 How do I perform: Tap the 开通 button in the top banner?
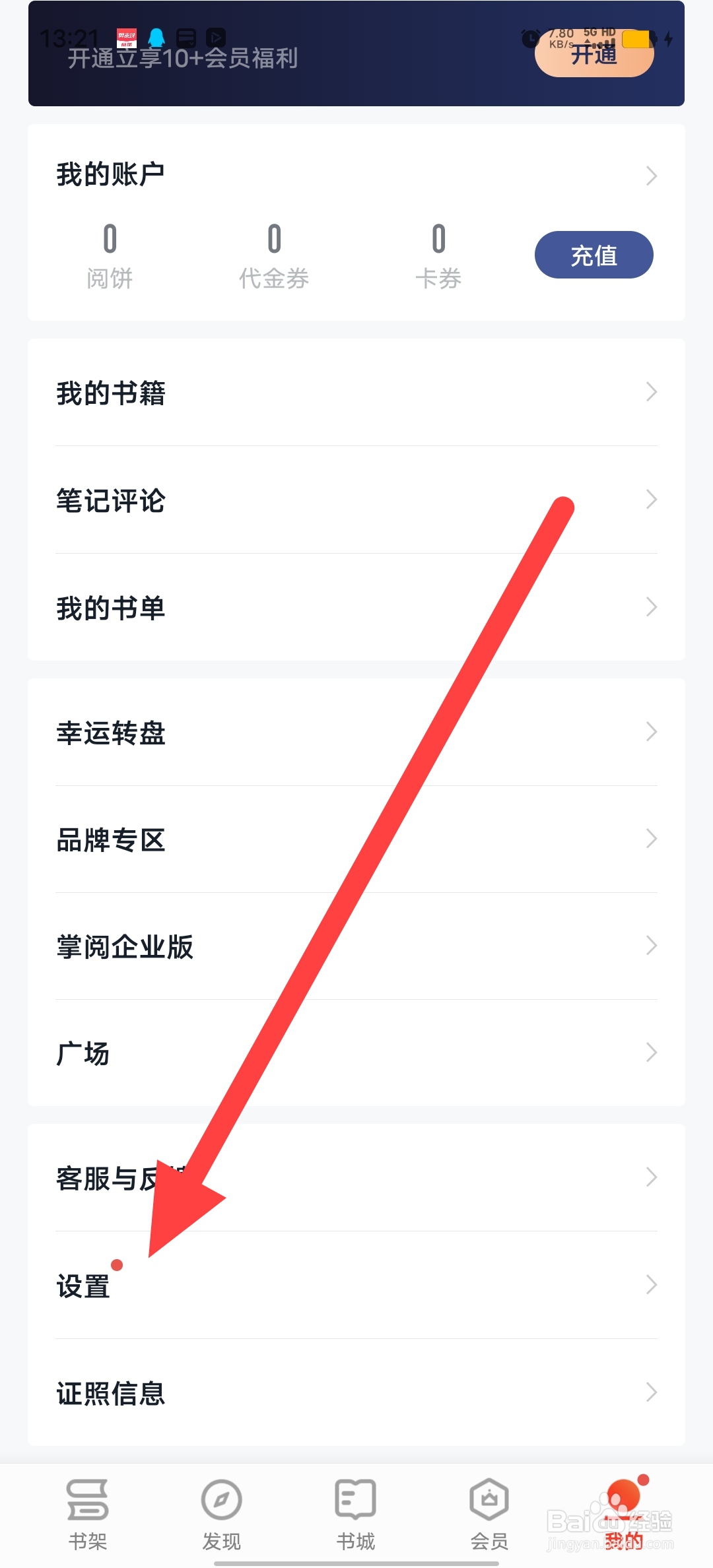click(x=593, y=55)
